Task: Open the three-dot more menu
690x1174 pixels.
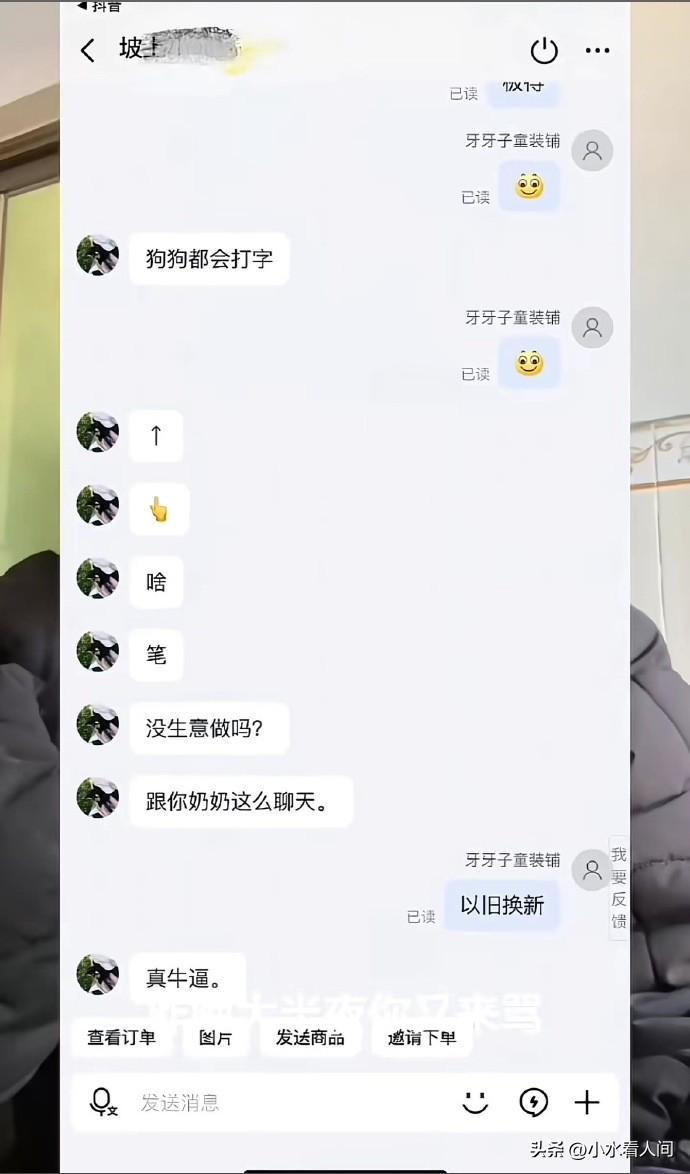Action: tap(597, 50)
